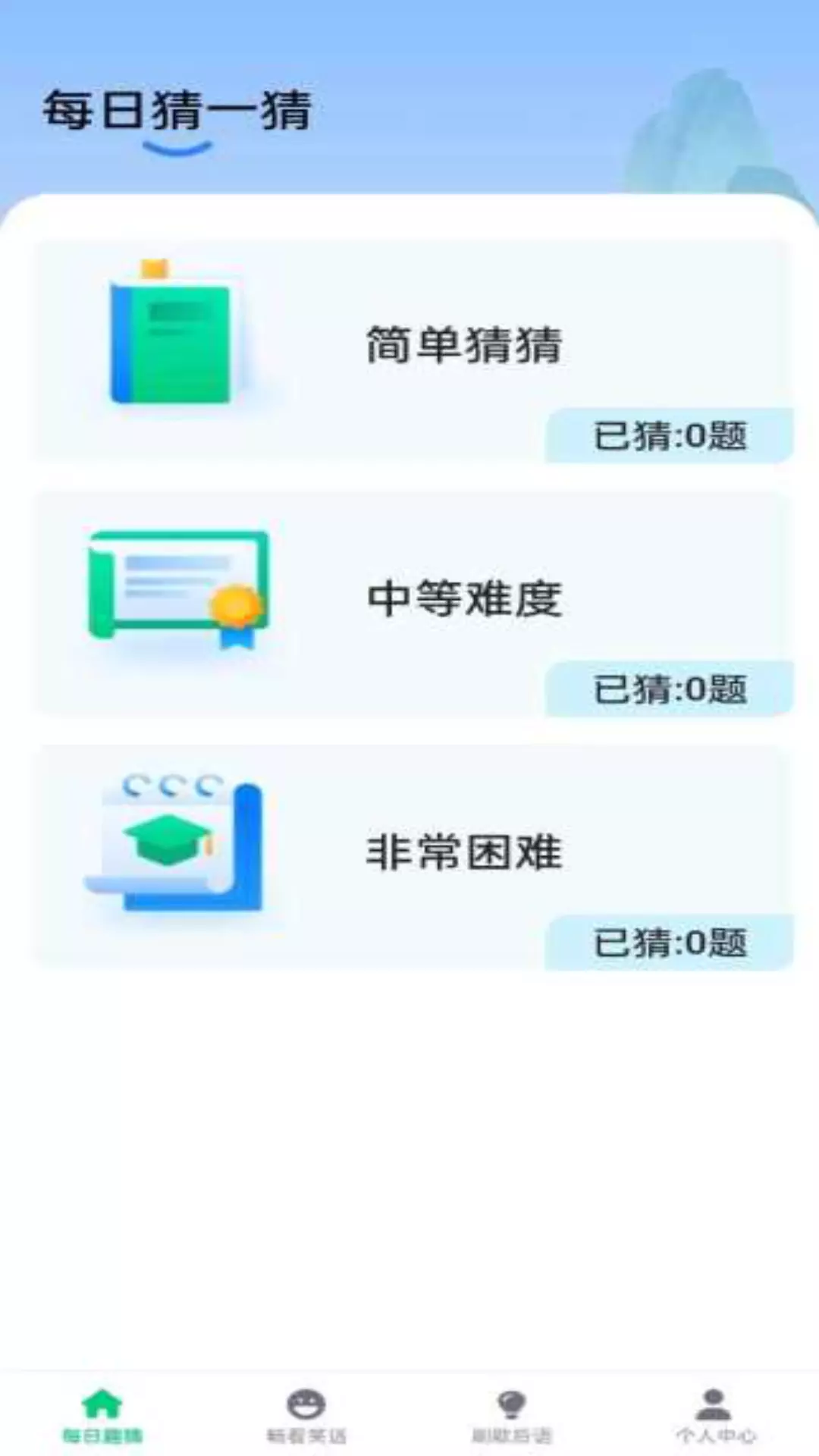
Task: Open the 中等难度 medium difficulty card
Action: 413,604
